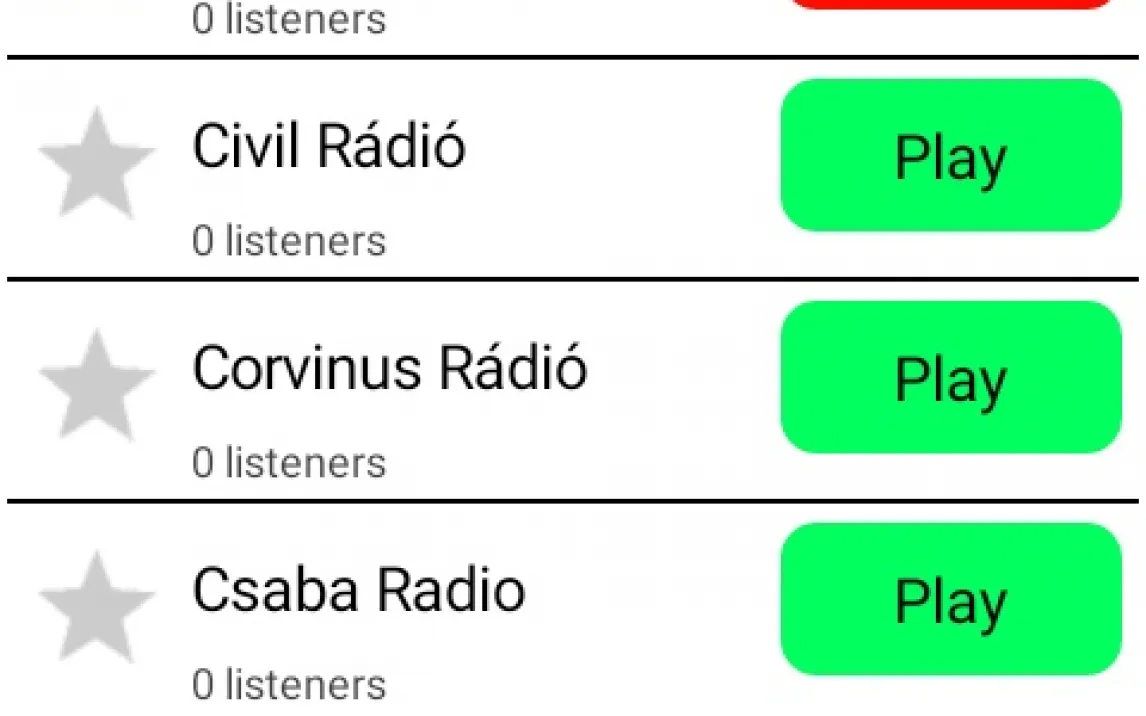Add Csaba Radio to favorites
The image size is (1146, 716).
[97, 608]
